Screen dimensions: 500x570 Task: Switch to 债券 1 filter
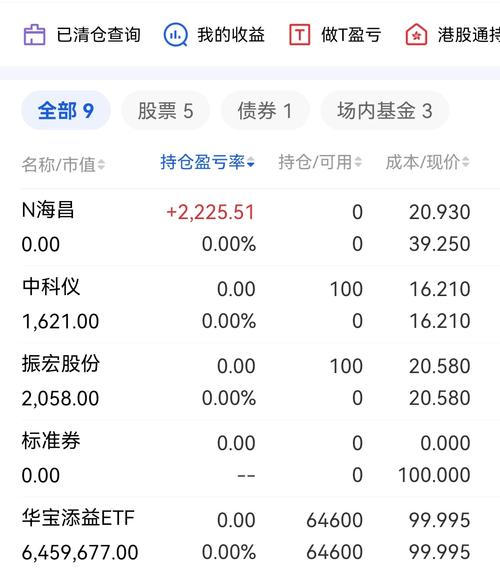coord(265,111)
